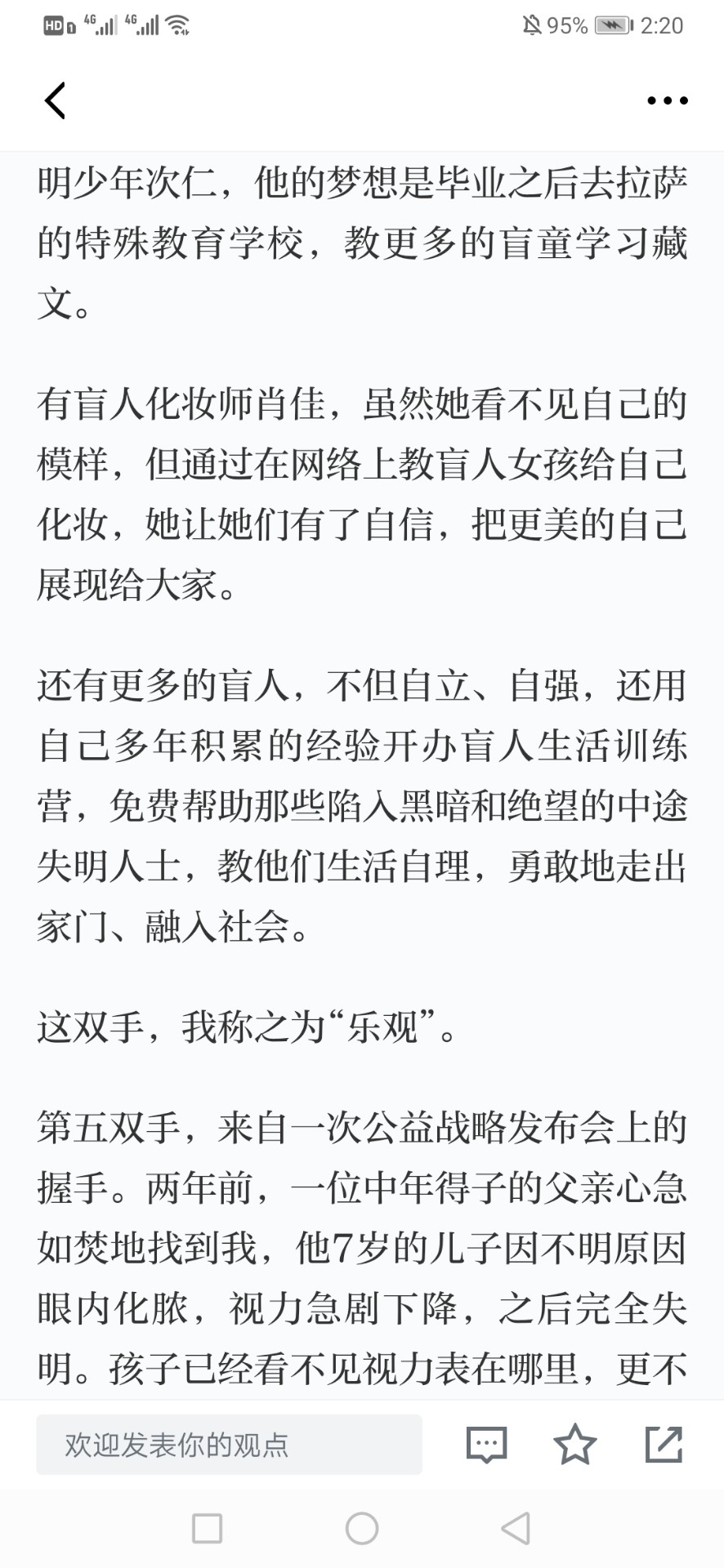This screenshot has width=724, height=1568.
Task: Tap the 欢迎发表你的观点 comment field
Action: [x=229, y=1445]
